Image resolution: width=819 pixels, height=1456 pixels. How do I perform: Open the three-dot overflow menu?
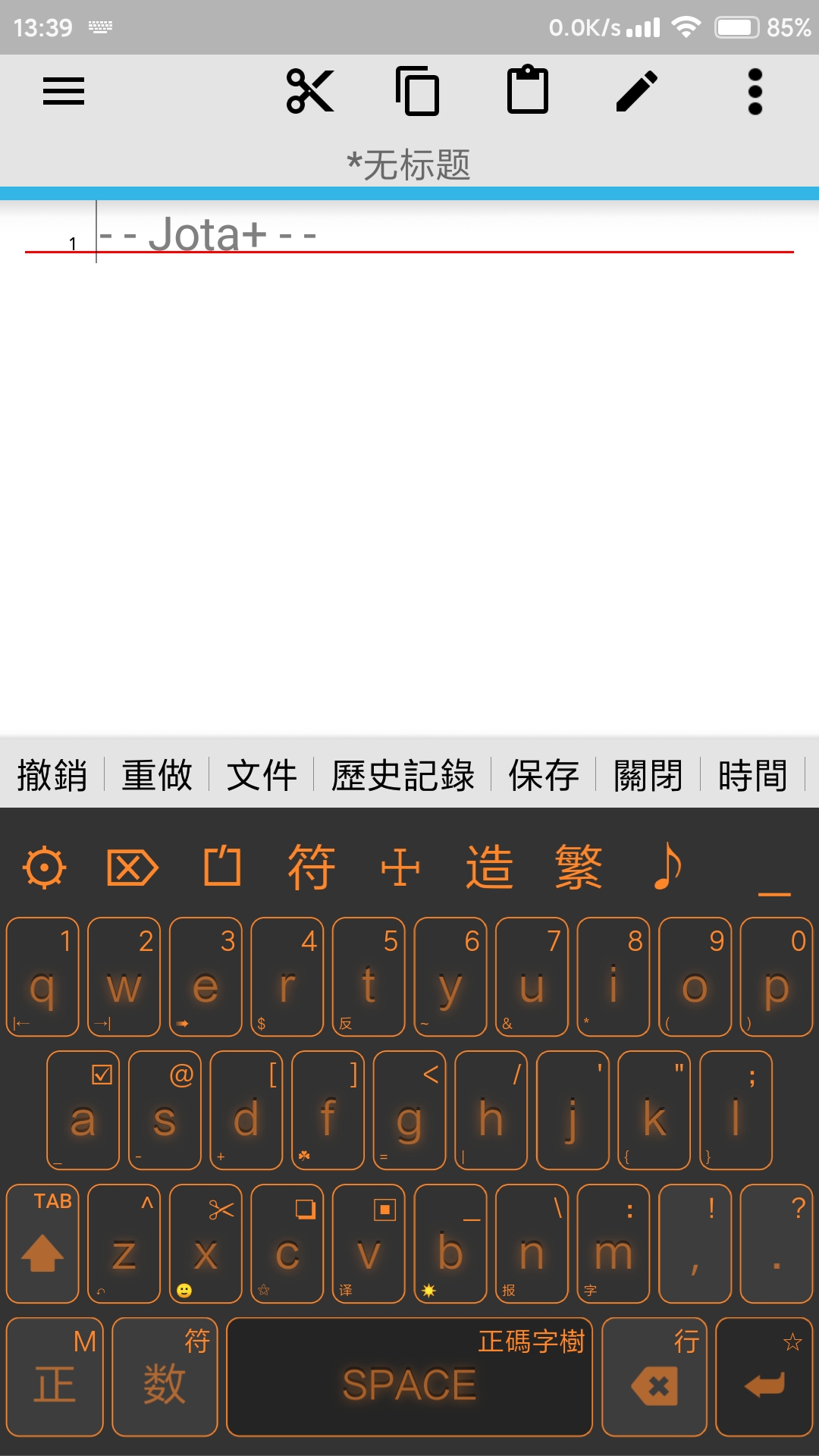[x=755, y=92]
